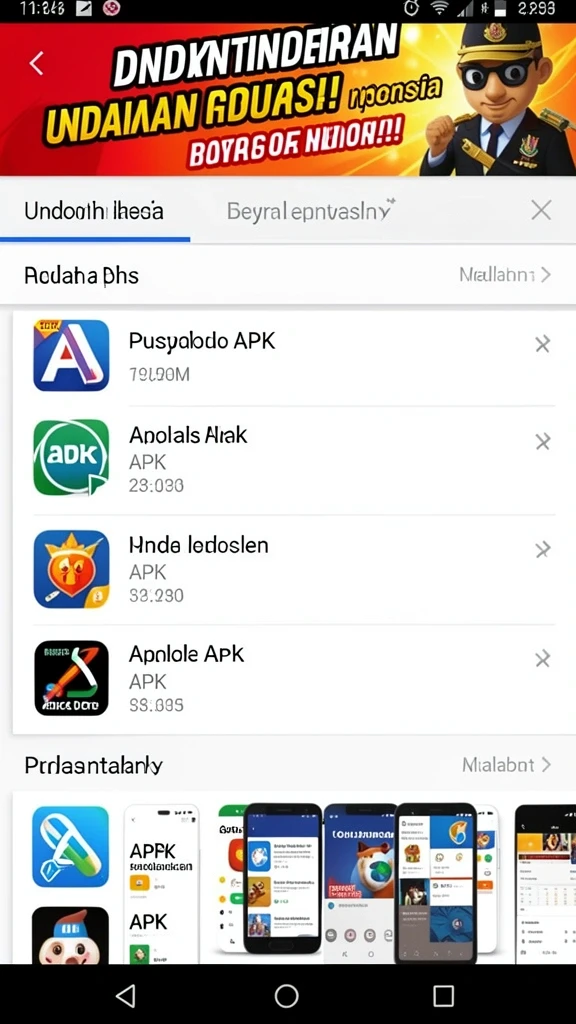The image size is (576, 1024).
Task: Remove Apnlole APK with its X icon
Action: pos(543,659)
